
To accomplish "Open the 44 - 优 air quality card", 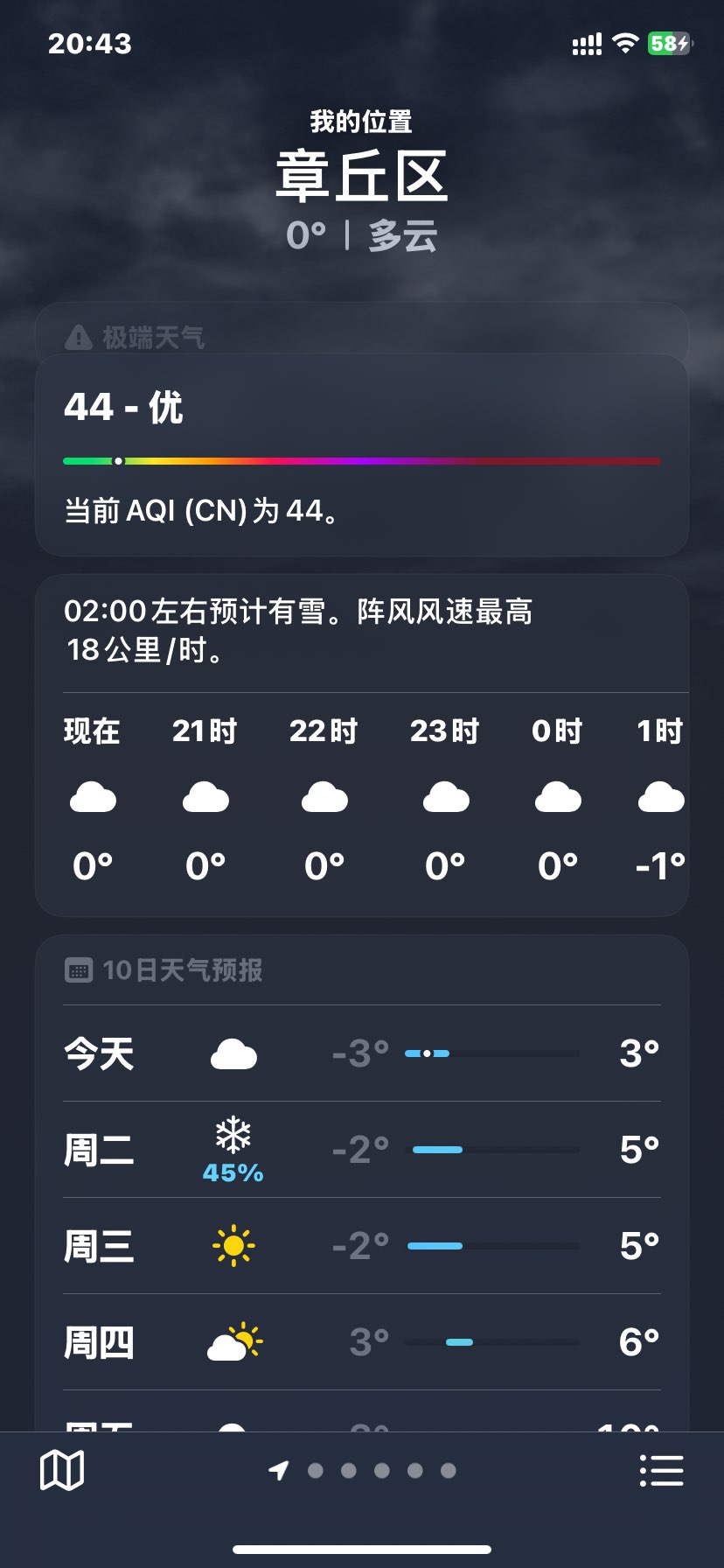I will (x=361, y=455).
